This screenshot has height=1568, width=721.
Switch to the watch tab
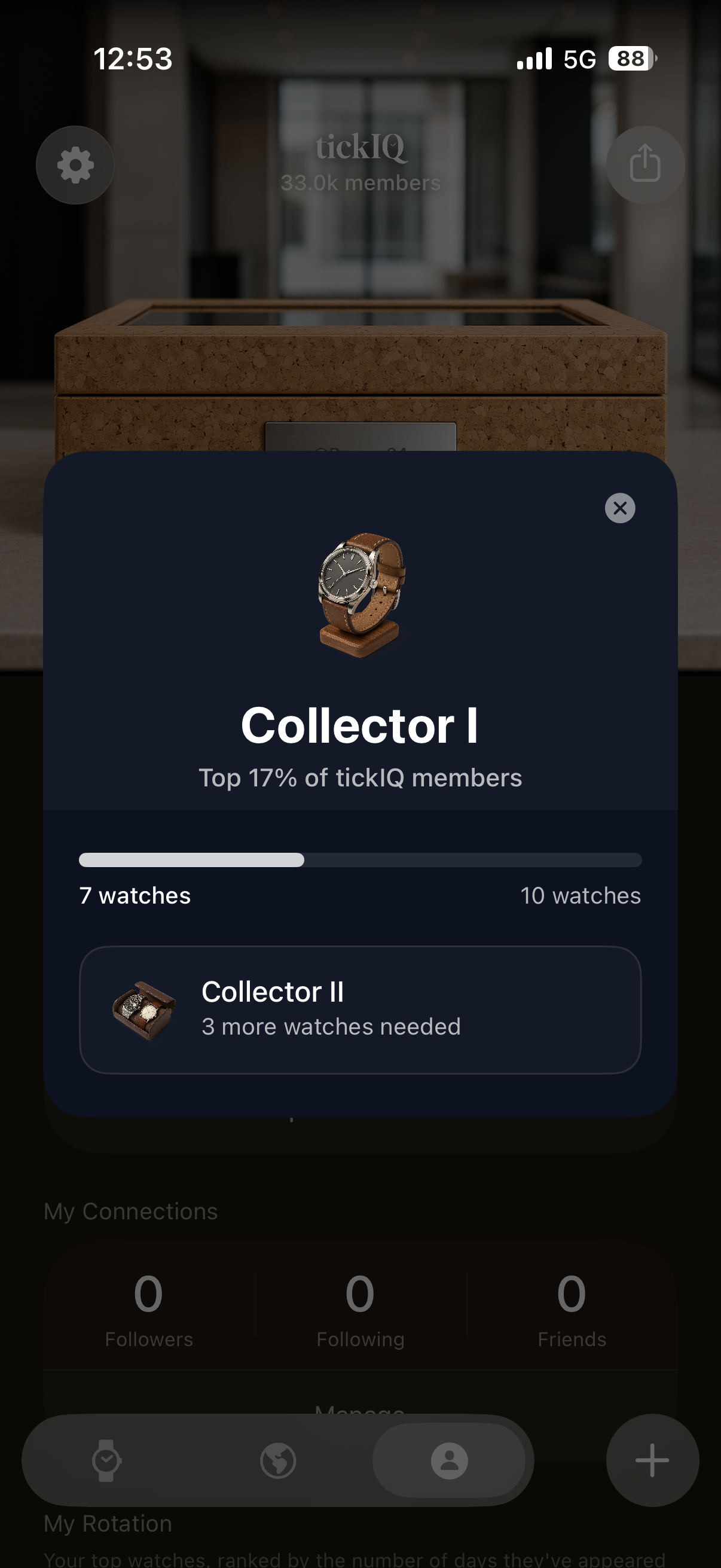tap(106, 1460)
